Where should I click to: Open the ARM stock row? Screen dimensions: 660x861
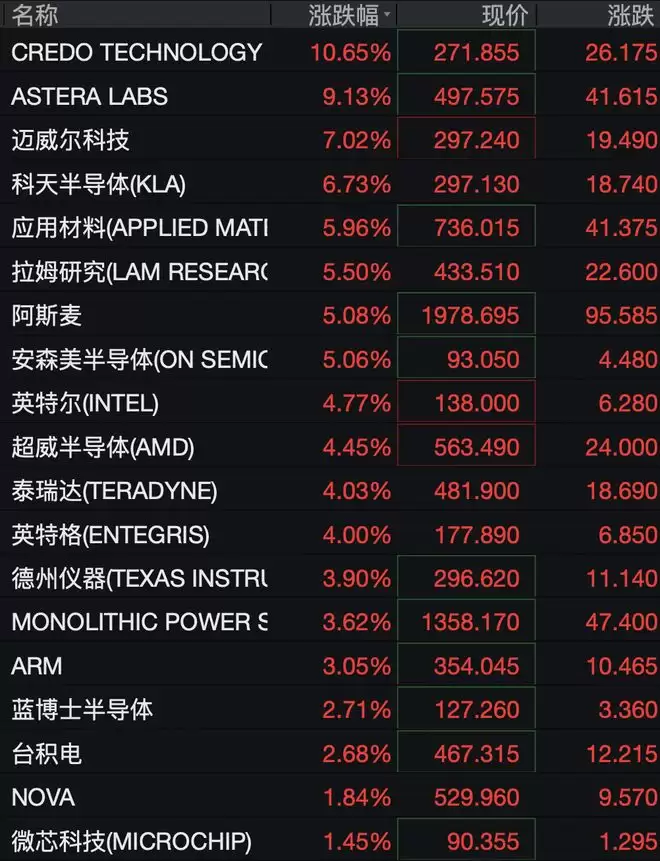tap(330, 666)
